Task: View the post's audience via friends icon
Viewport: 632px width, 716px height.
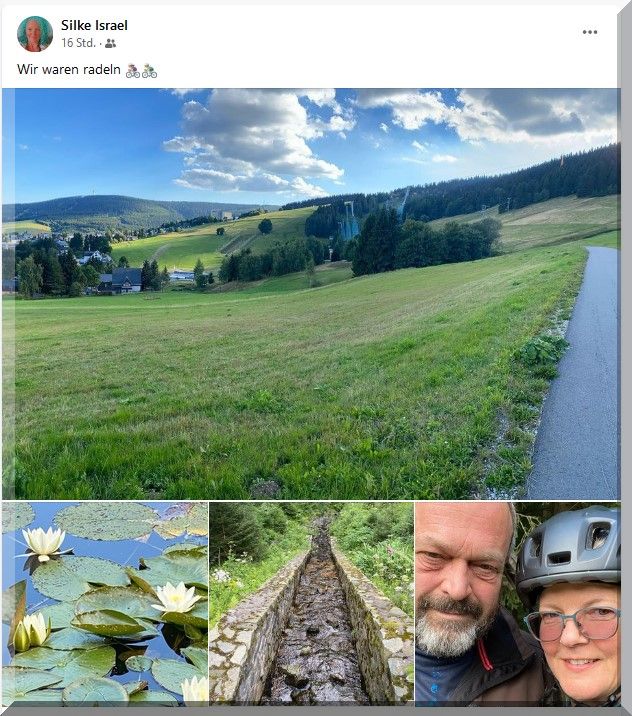Action: [x=110, y=44]
